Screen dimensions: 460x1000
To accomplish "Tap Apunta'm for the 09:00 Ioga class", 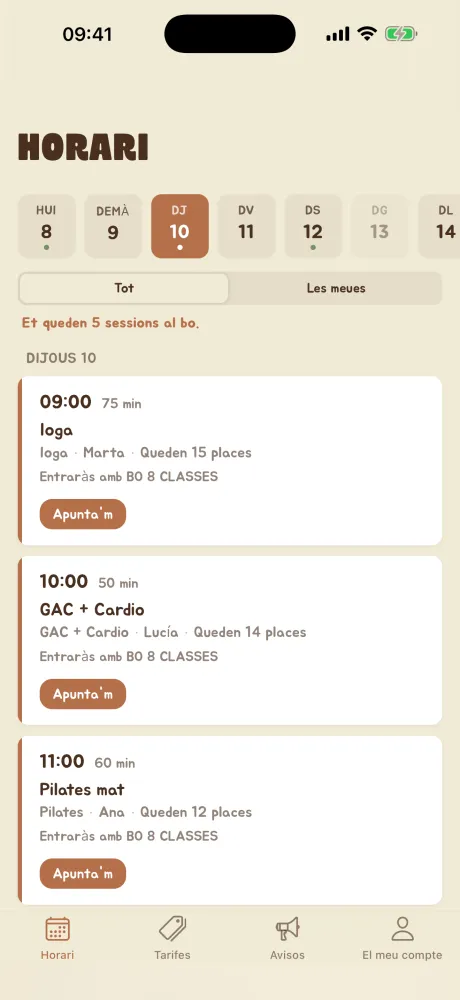I will pyautogui.click(x=83, y=514).
